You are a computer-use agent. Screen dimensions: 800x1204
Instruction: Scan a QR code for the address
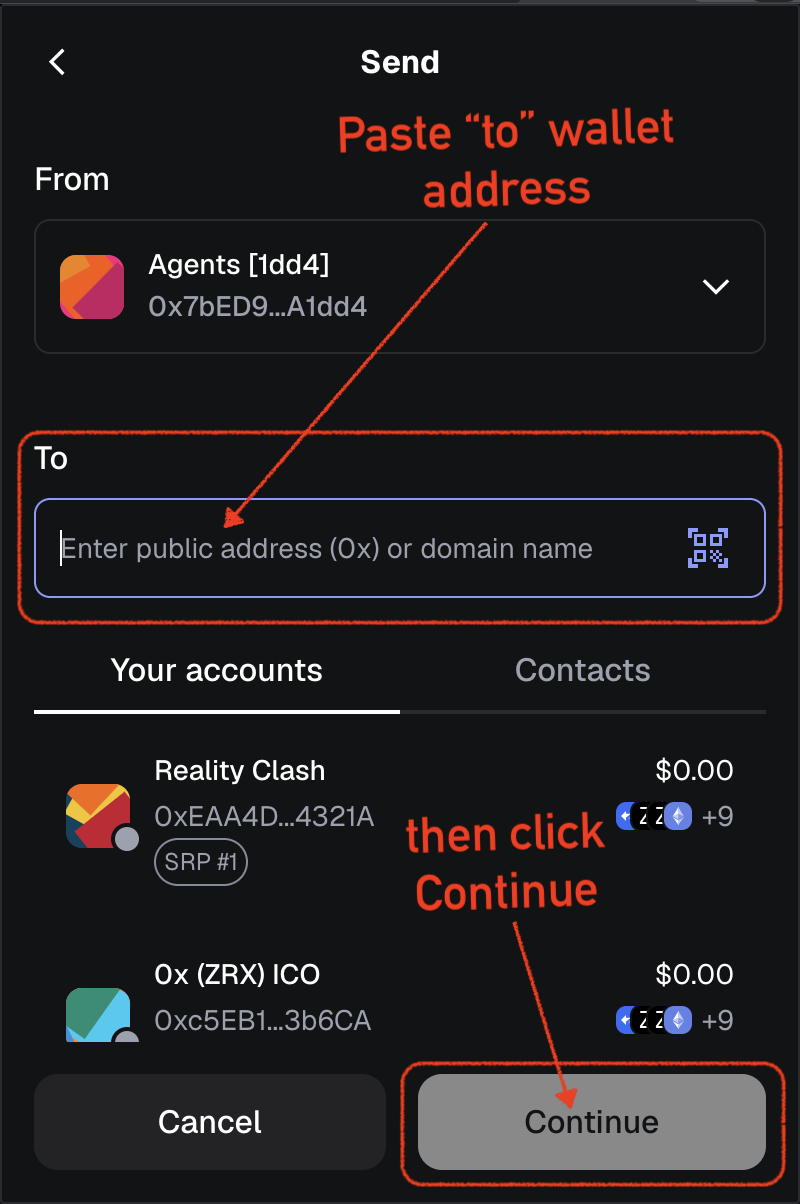pos(708,548)
